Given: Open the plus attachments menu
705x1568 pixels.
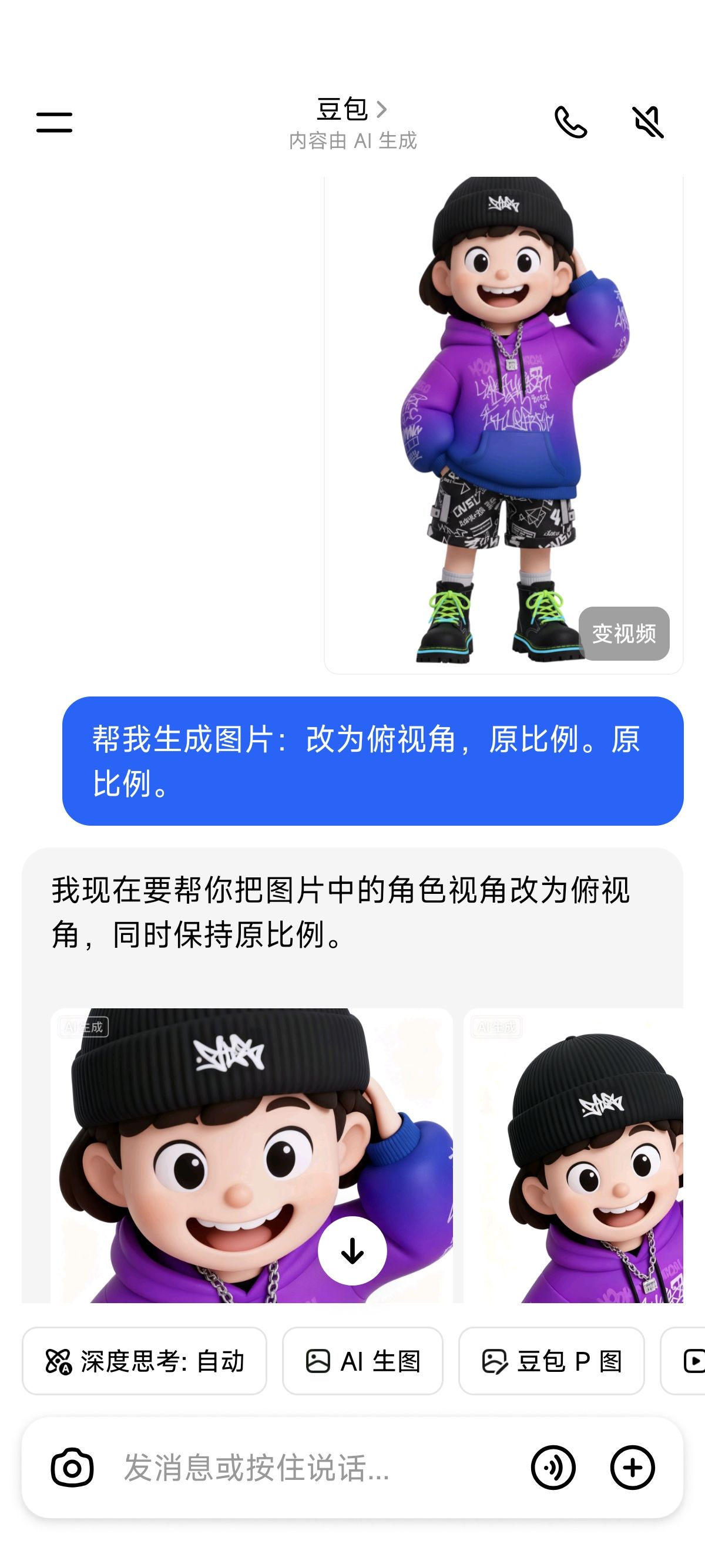Looking at the screenshot, I should (633, 1468).
